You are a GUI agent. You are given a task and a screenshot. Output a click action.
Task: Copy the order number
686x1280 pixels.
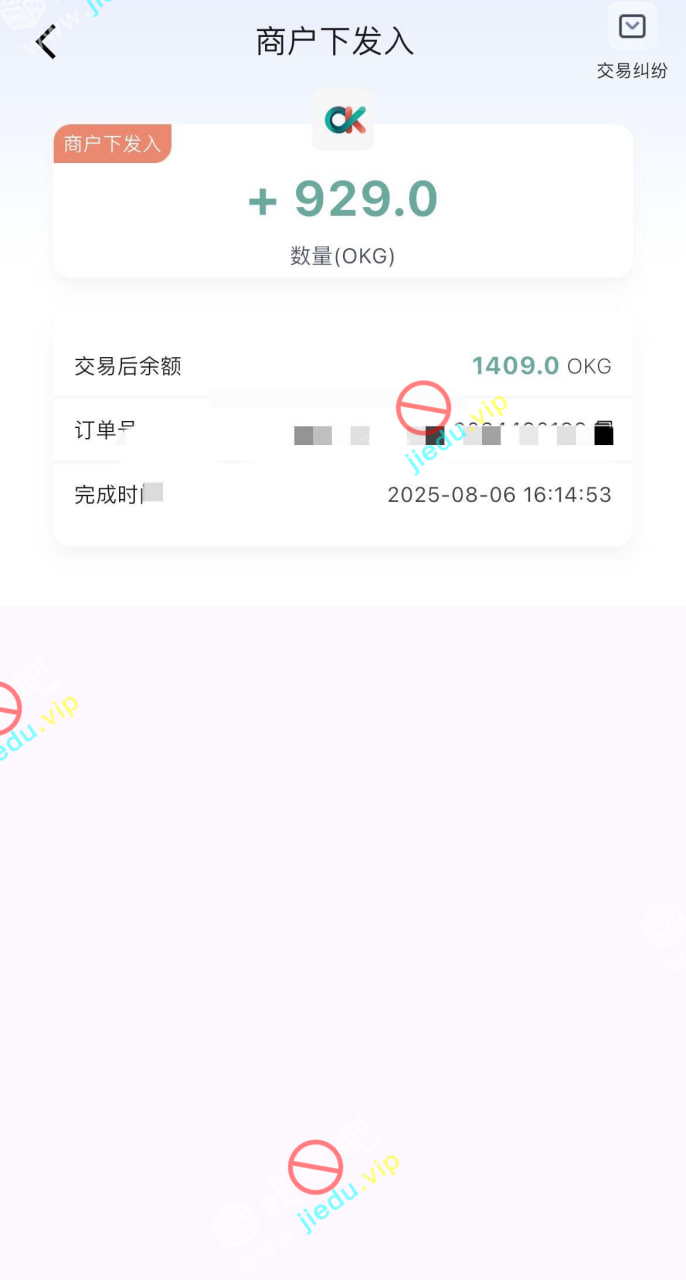(603, 433)
